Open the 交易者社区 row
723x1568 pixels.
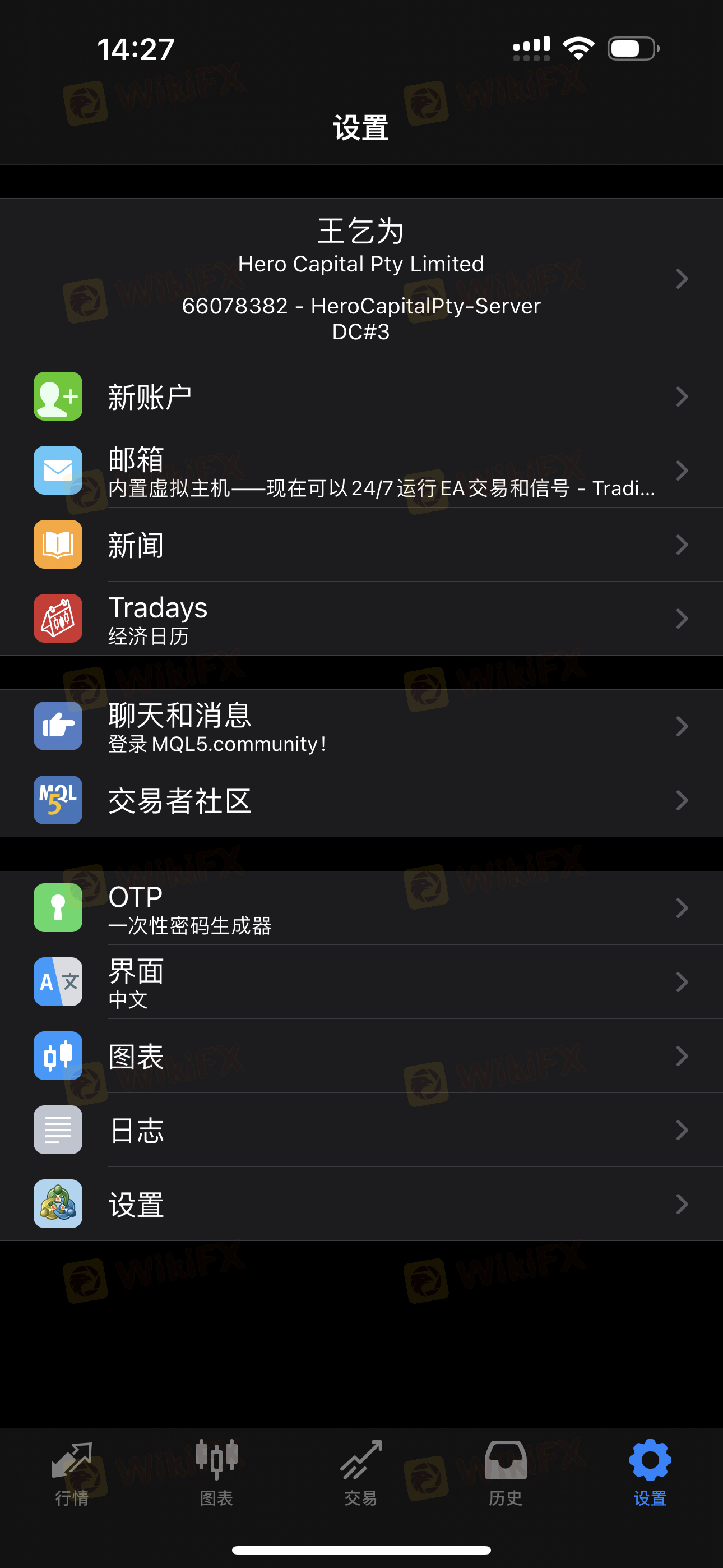point(361,800)
